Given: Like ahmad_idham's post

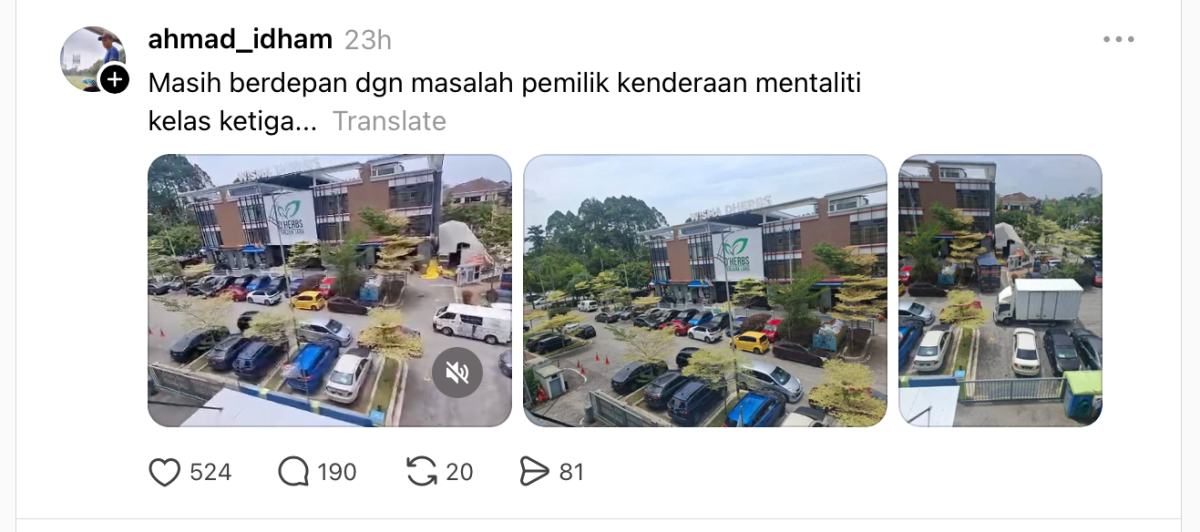Looking at the screenshot, I should point(165,471).
